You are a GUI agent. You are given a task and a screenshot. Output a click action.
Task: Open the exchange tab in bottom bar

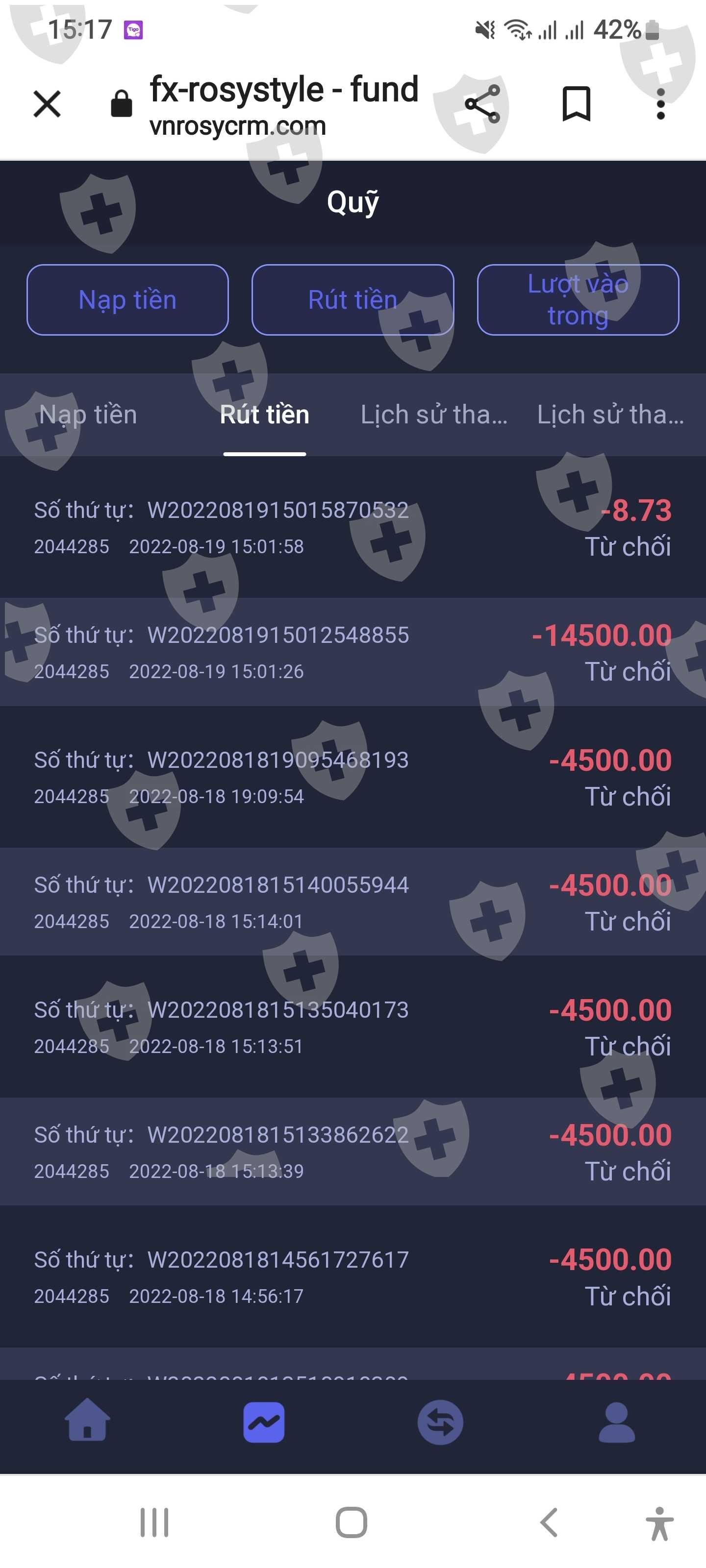point(440,1422)
